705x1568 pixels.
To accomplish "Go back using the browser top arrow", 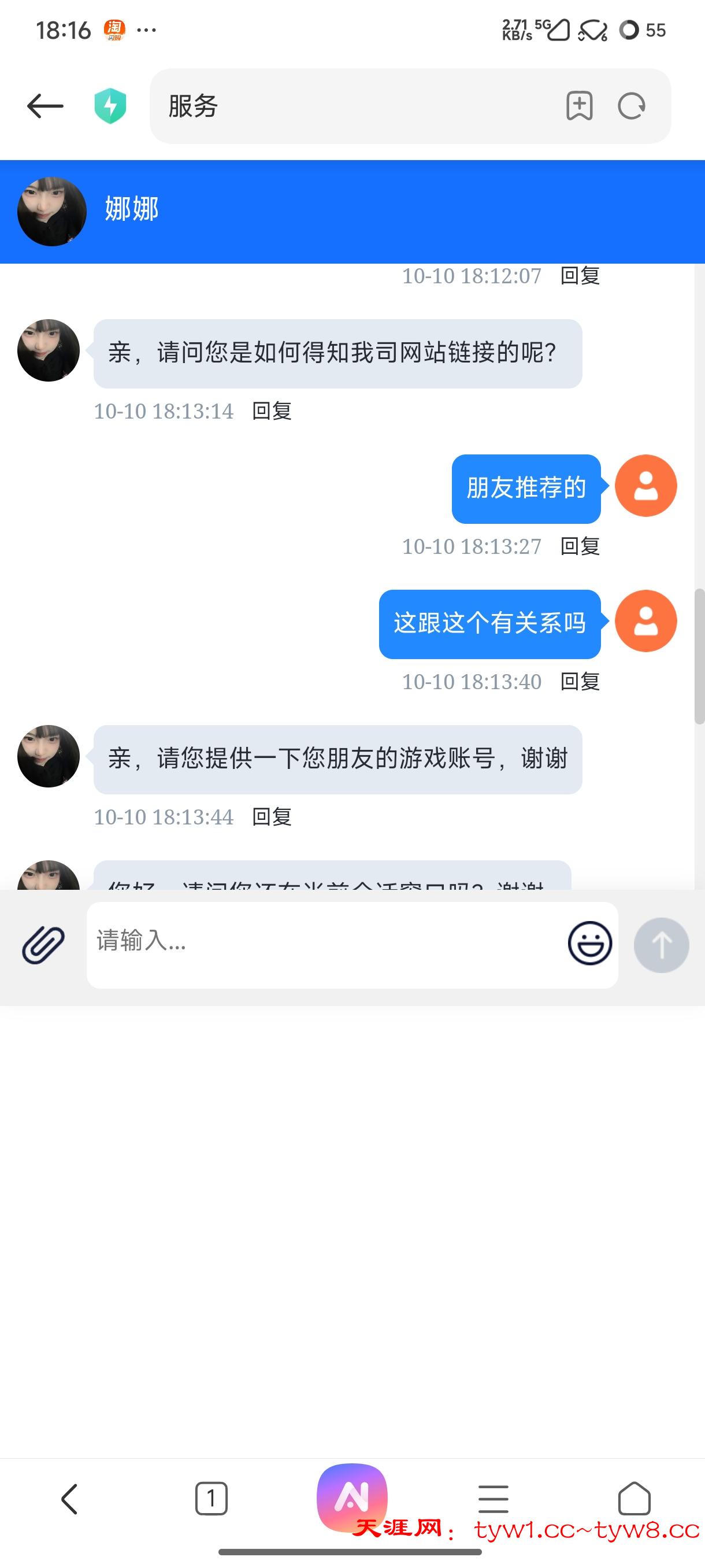I will (x=45, y=106).
